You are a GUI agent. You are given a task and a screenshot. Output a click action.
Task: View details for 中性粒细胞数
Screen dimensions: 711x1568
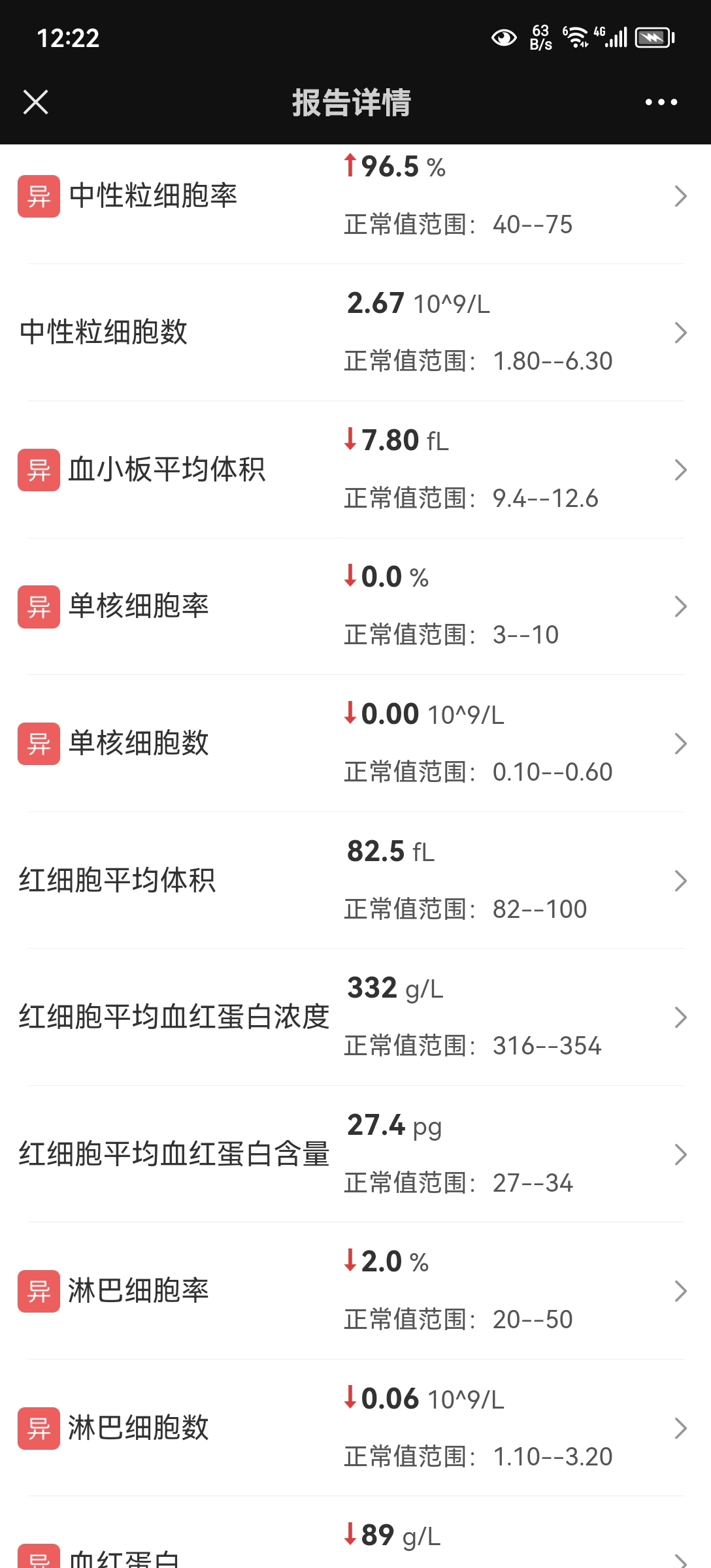pos(353,333)
